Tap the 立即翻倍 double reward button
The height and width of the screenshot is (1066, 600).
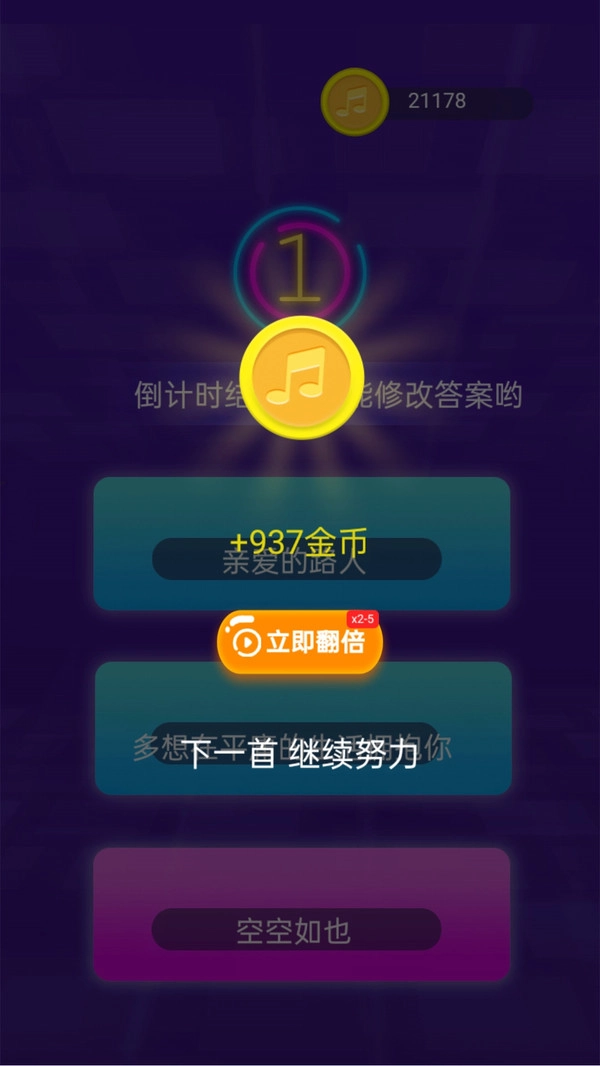(x=299, y=642)
